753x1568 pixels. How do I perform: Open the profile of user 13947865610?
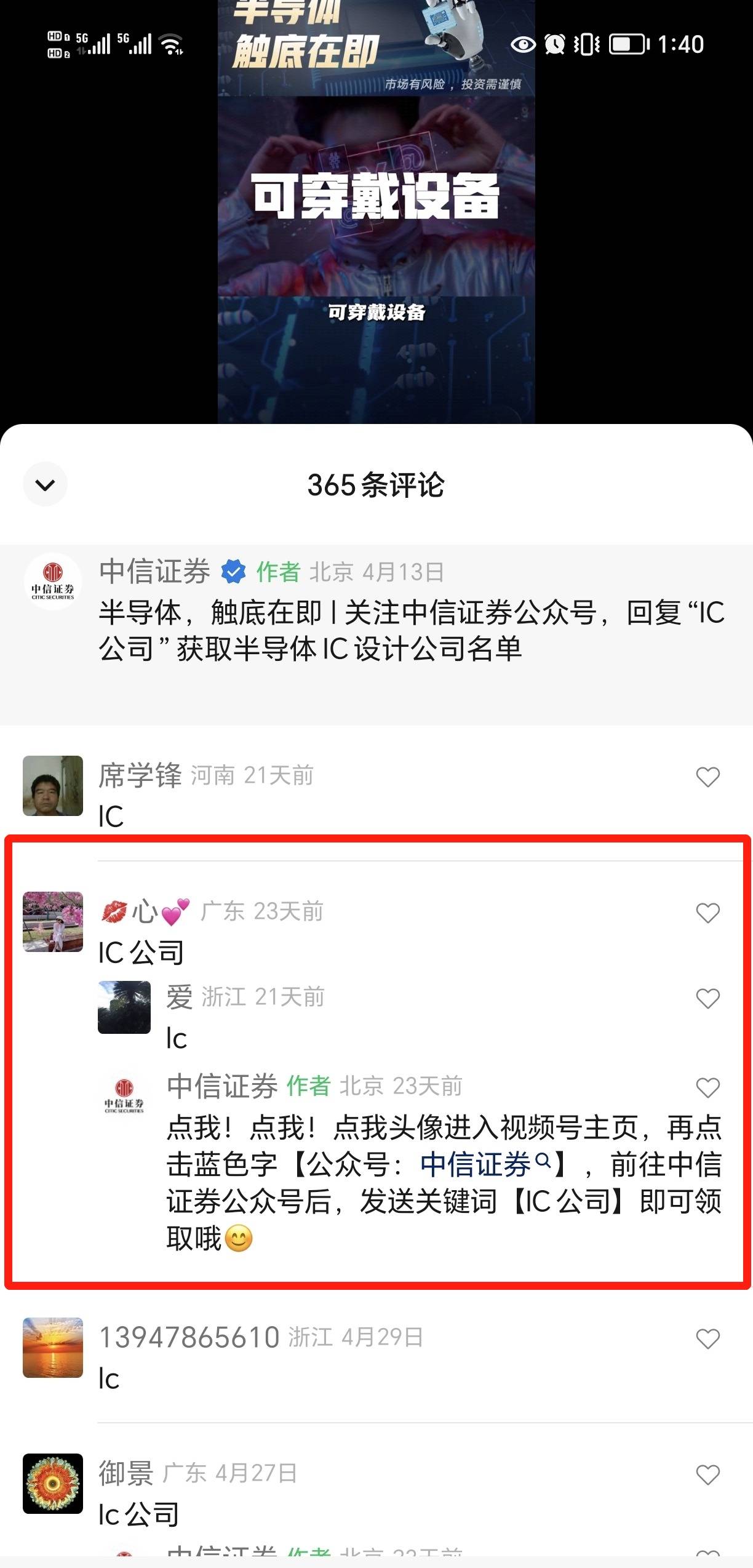coord(53,1348)
